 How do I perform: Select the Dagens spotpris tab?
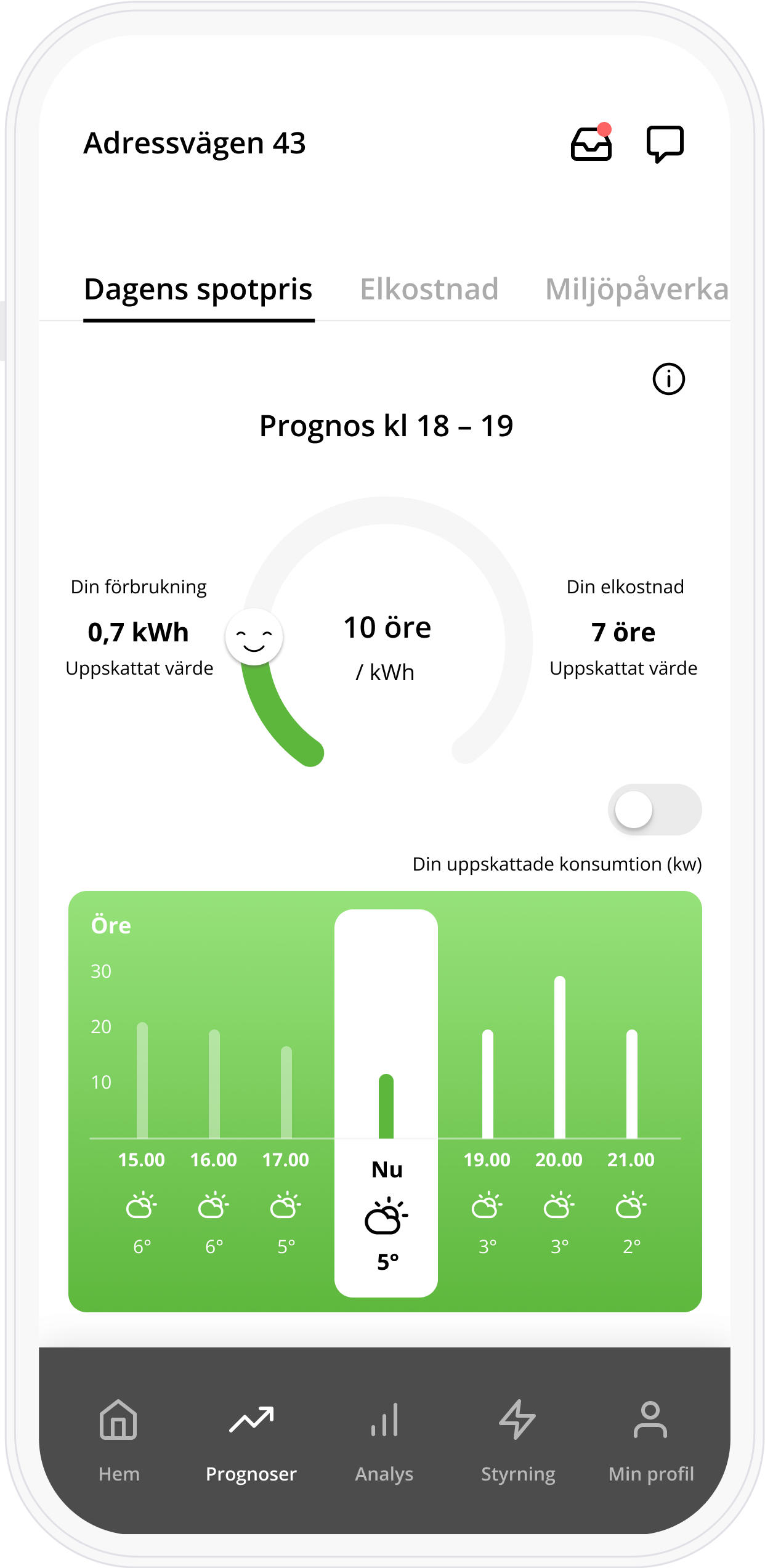[x=198, y=289]
